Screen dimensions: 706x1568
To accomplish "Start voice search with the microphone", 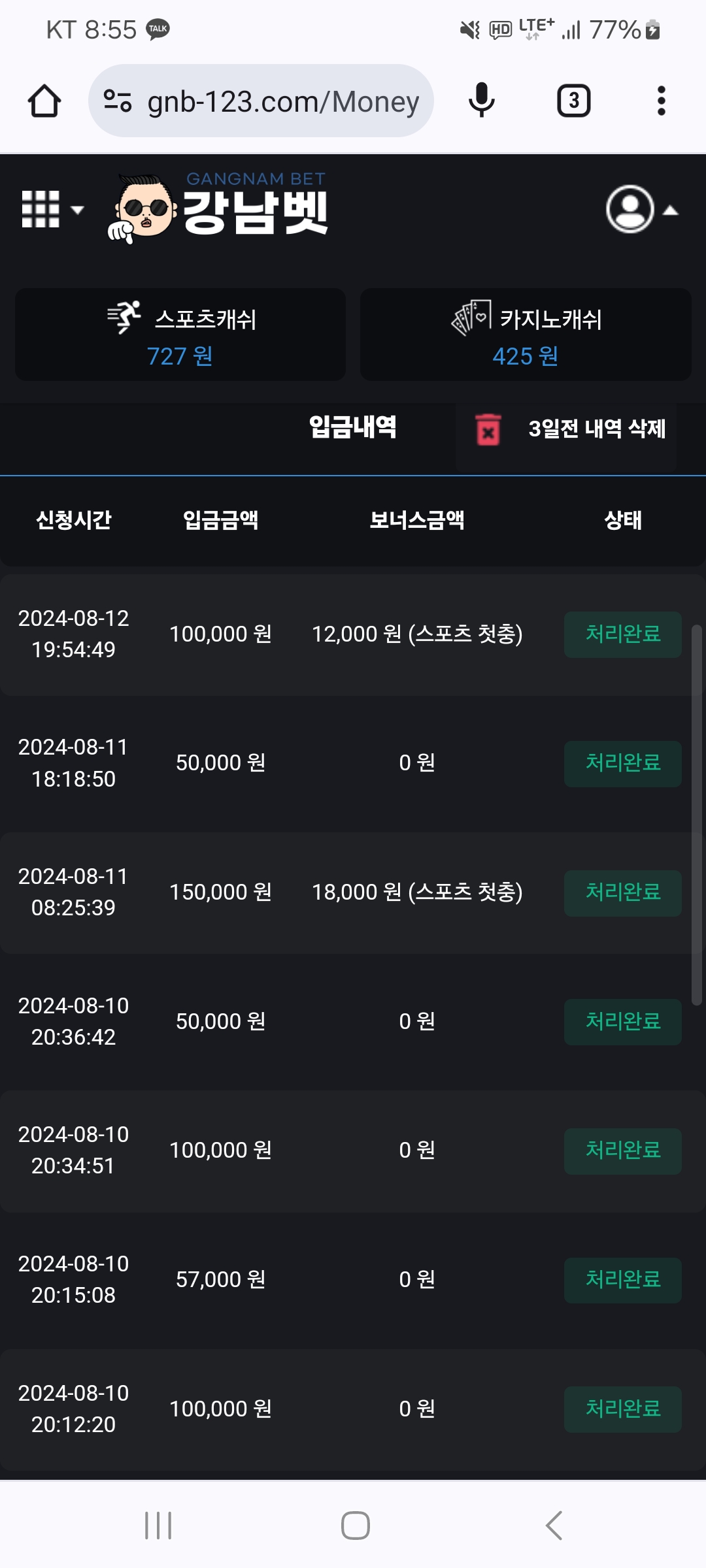I will [x=482, y=101].
